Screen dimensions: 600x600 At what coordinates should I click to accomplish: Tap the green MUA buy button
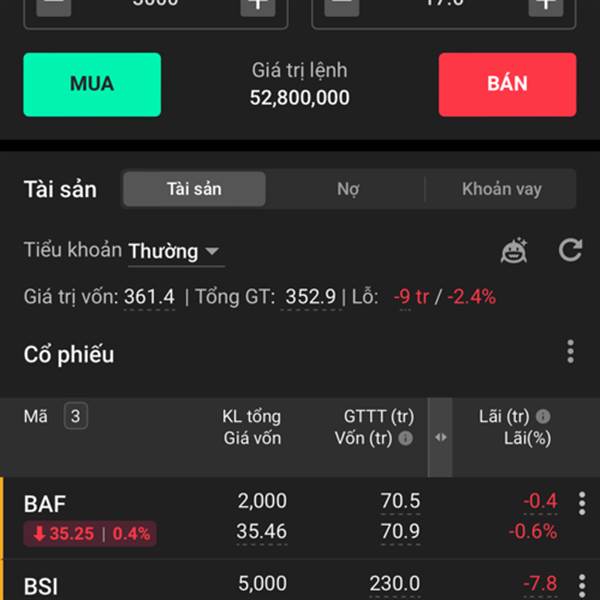92,84
